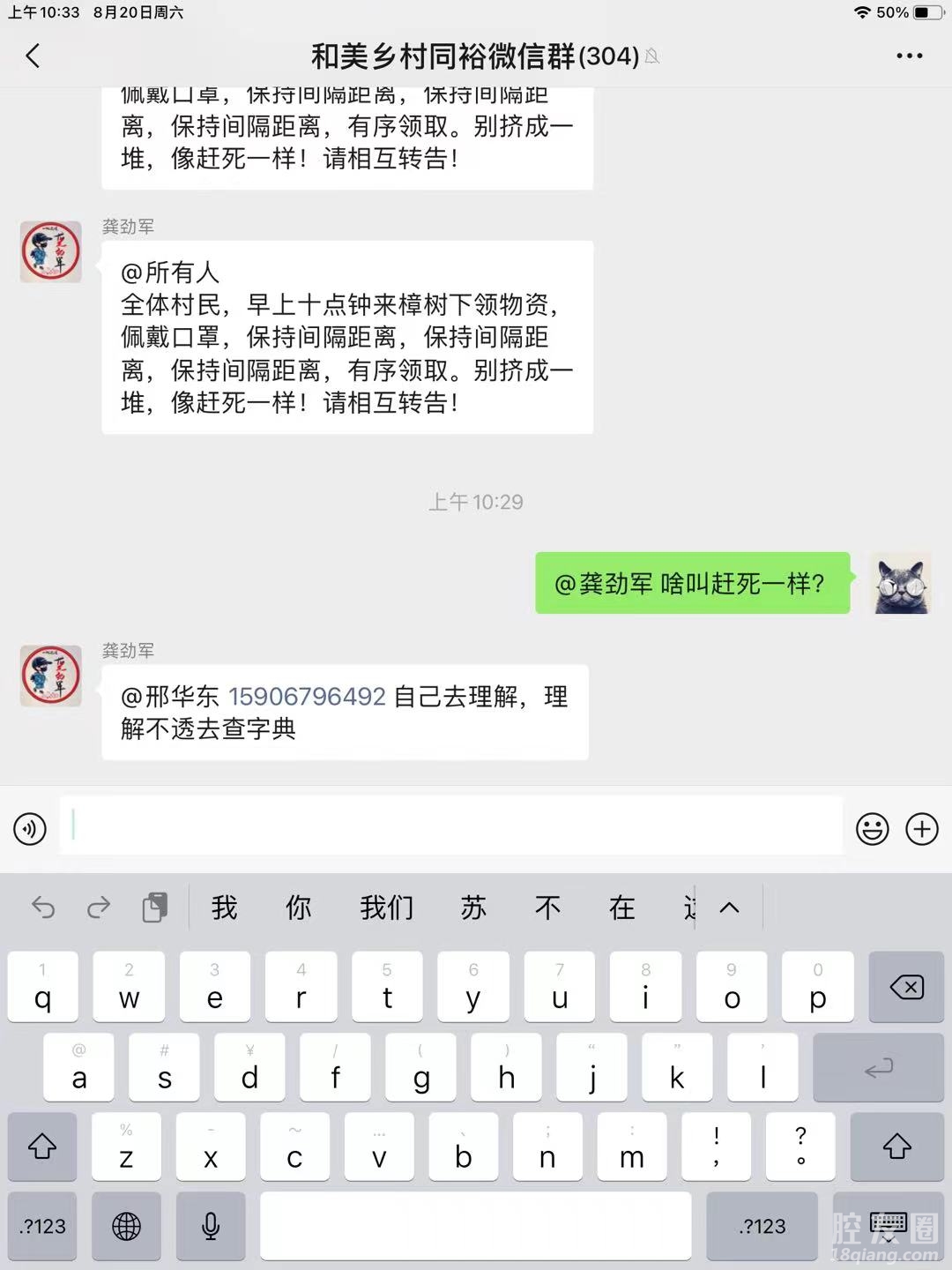
Task: Open phone number link 15906796492
Action: pos(307,697)
